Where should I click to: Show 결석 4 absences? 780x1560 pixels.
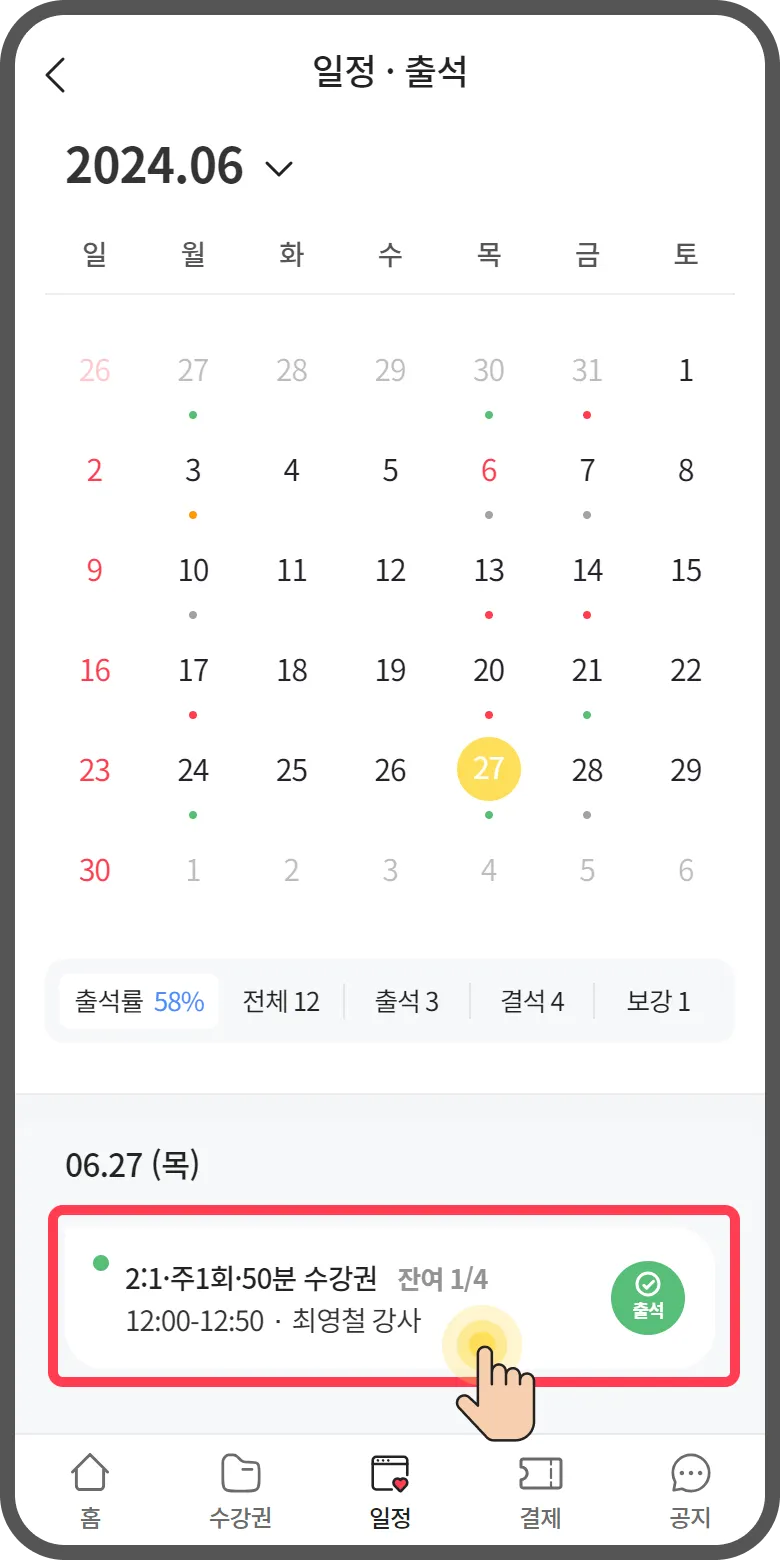tap(532, 1001)
